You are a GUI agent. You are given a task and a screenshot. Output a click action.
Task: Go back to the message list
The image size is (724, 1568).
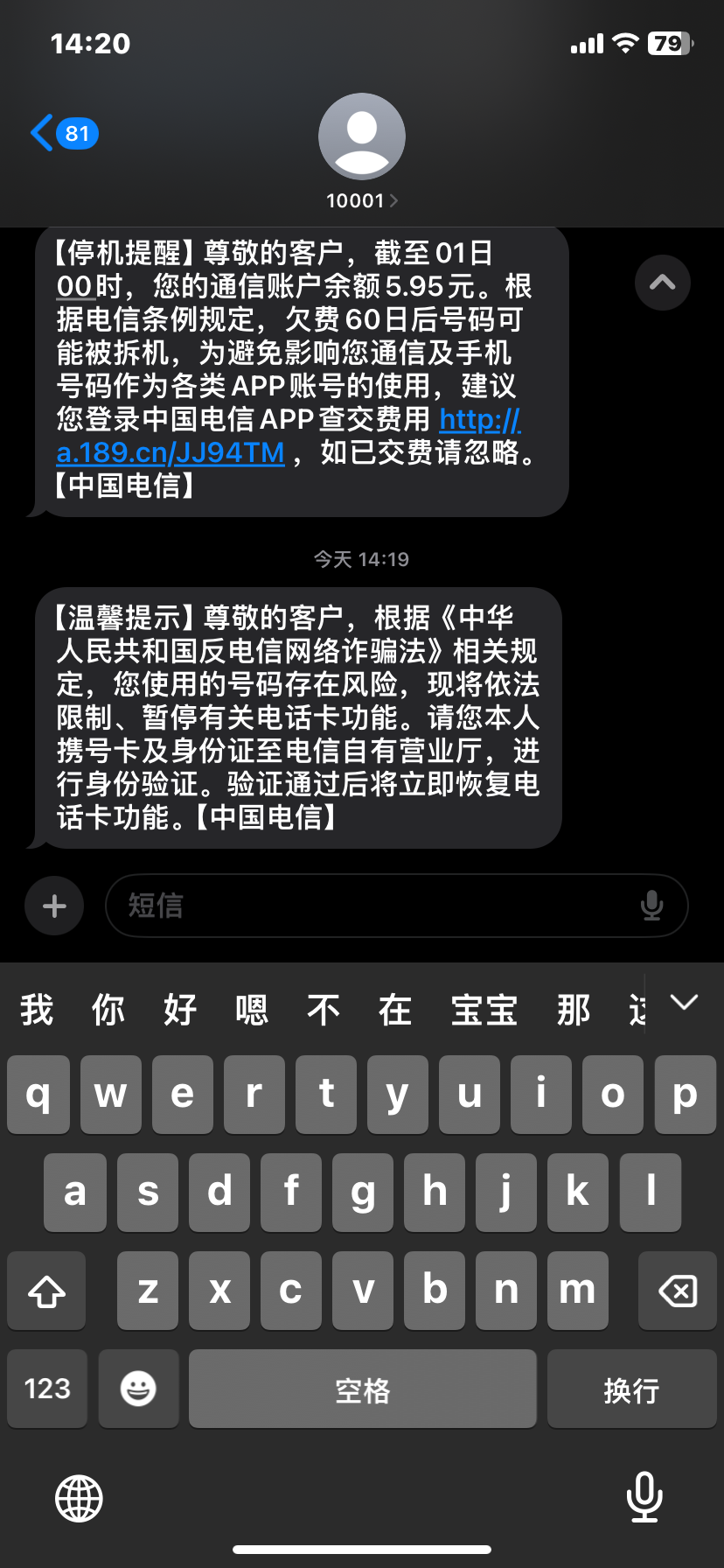pyautogui.click(x=63, y=134)
